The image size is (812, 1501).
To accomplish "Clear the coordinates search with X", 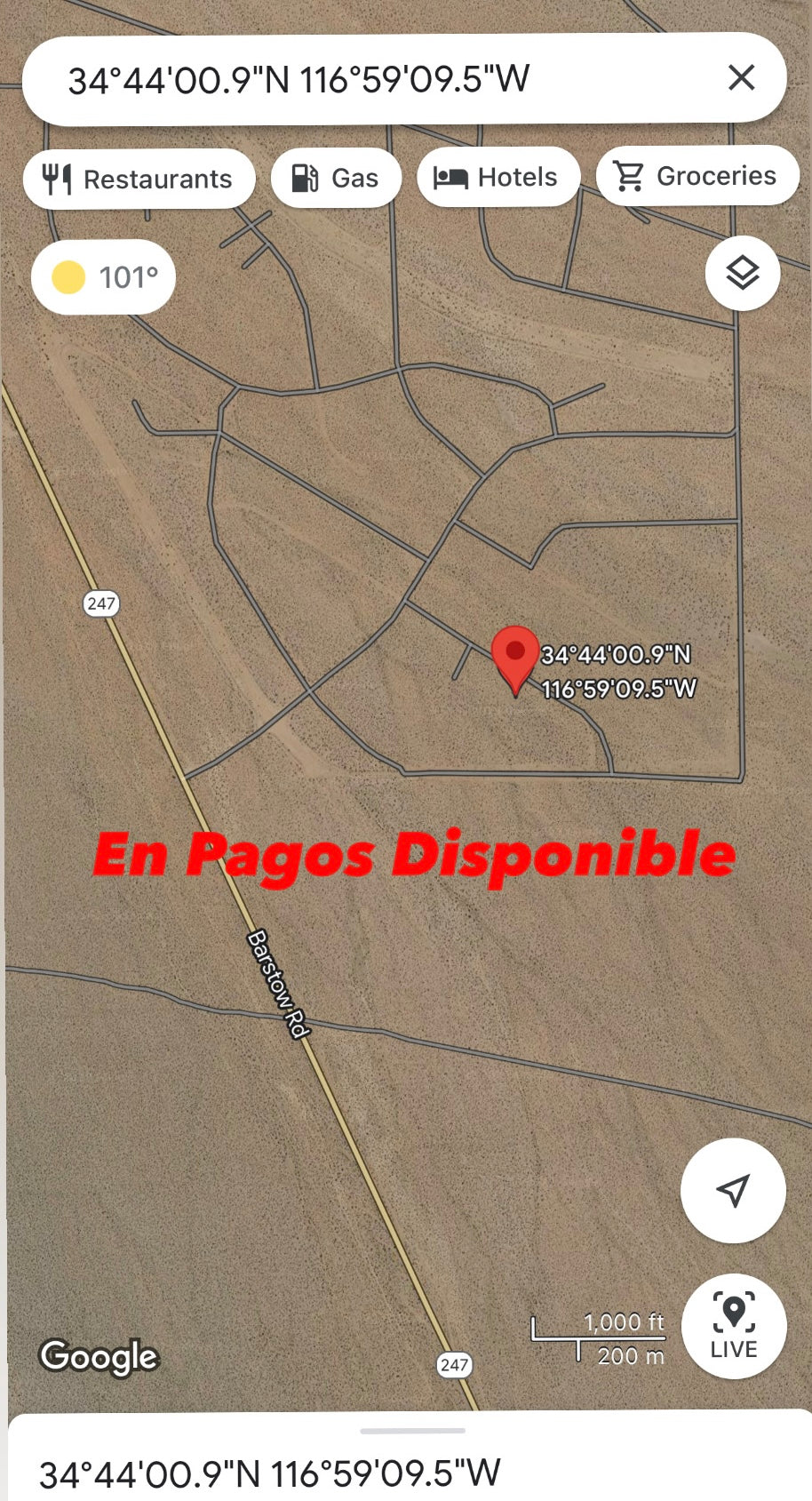I will [x=741, y=78].
